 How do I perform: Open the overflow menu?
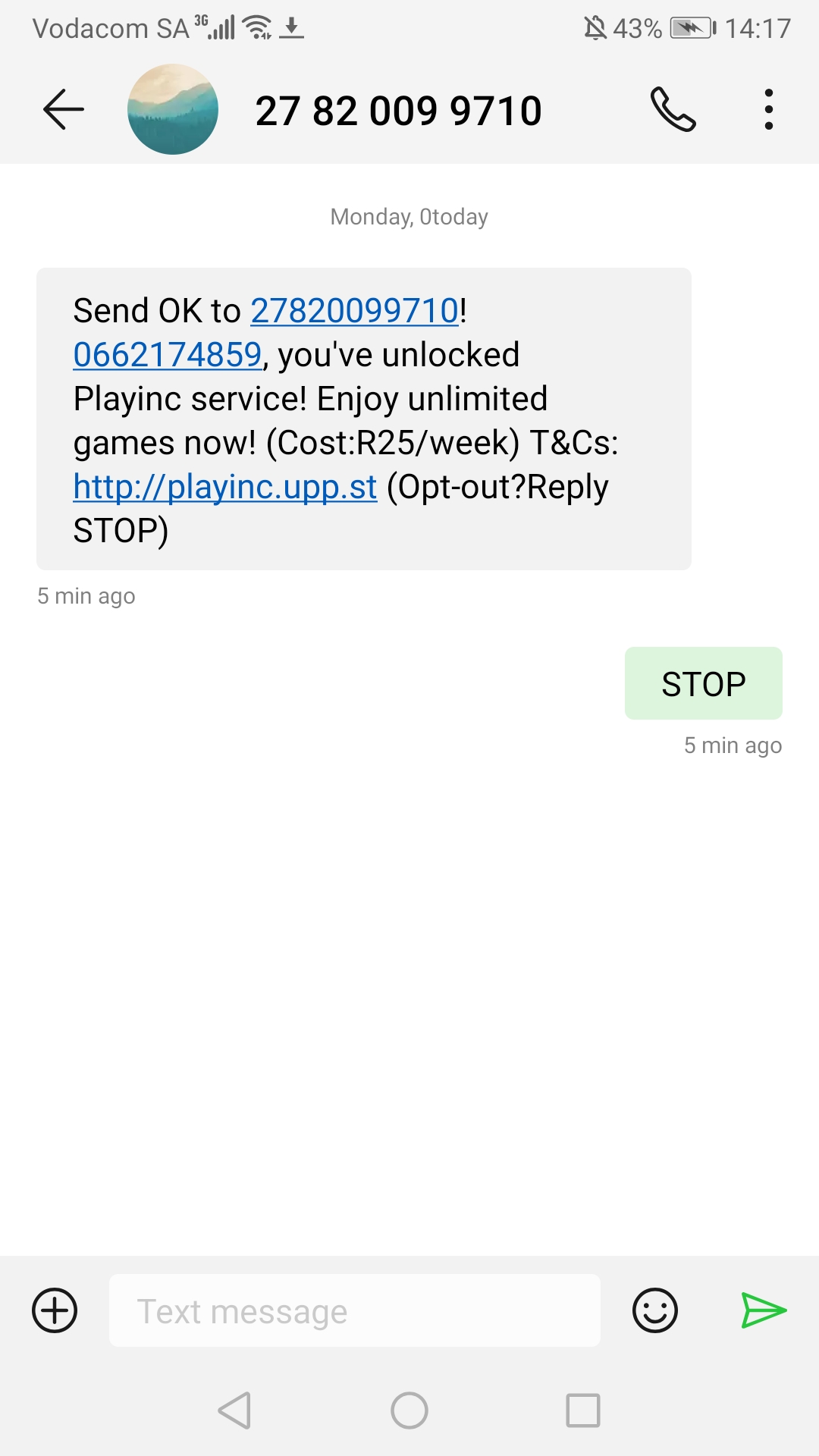point(769,110)
